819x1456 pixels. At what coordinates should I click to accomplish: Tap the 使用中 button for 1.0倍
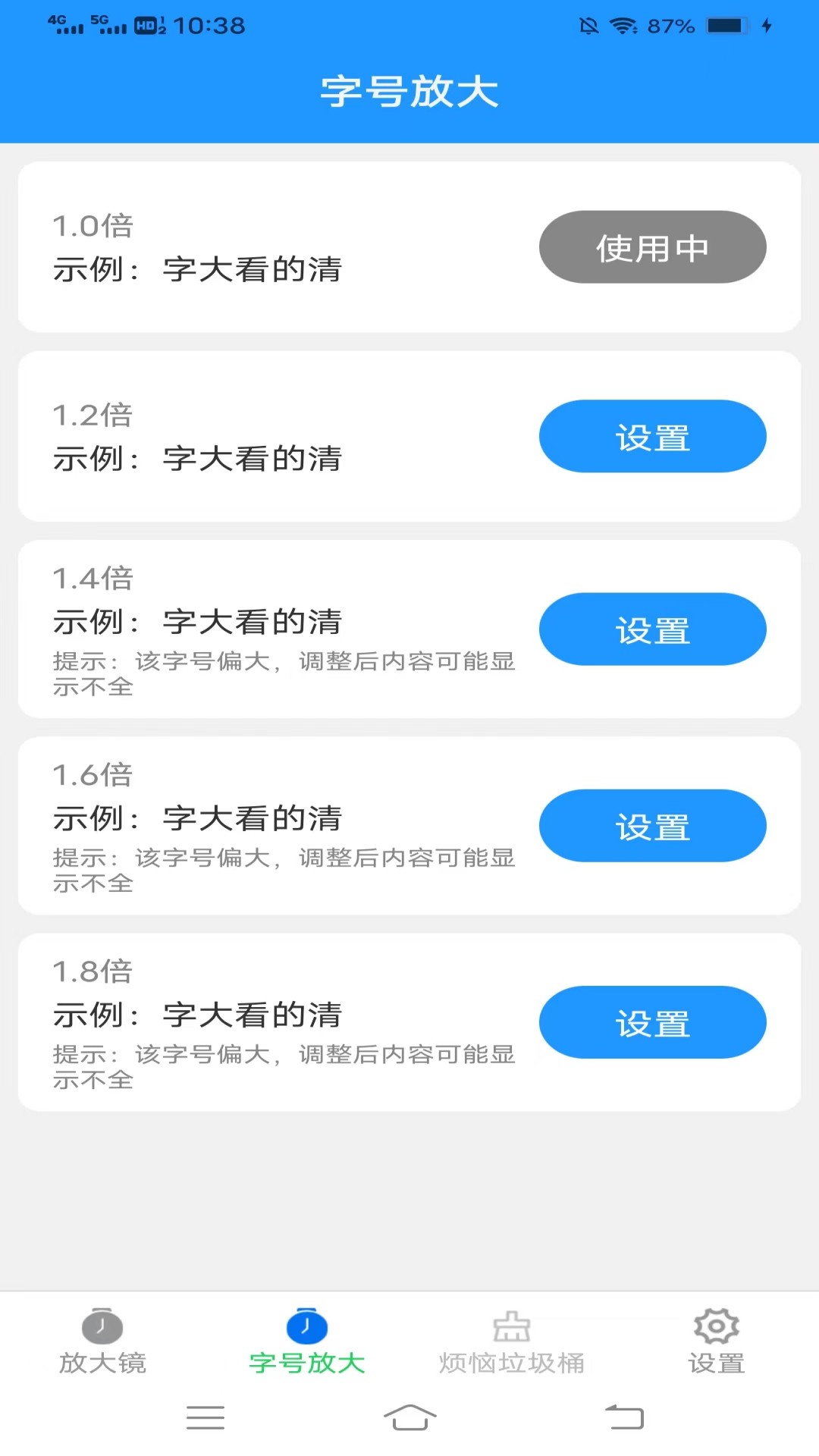coord(652,247)
